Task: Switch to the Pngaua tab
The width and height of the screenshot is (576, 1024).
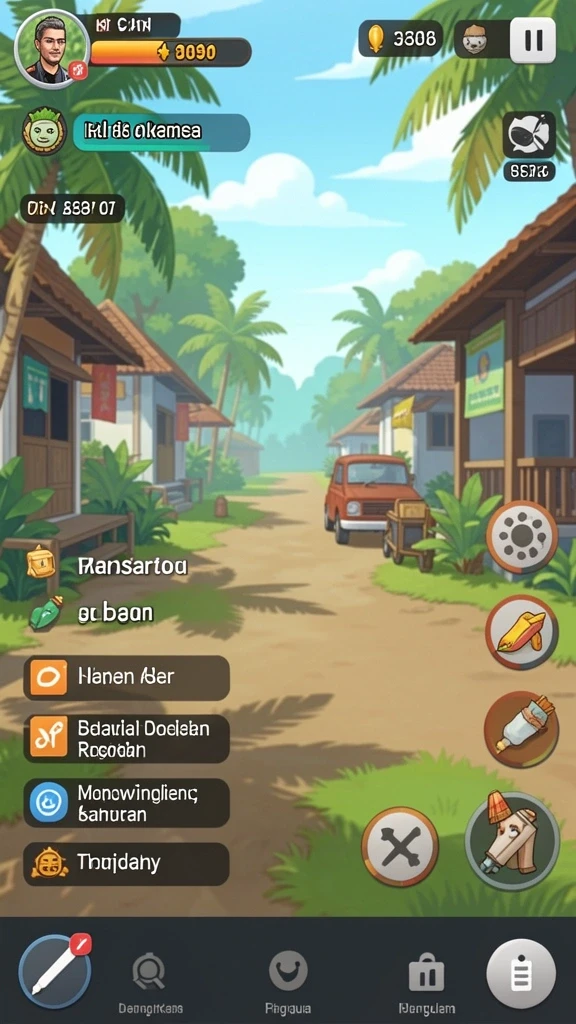Action: [288, 980]
